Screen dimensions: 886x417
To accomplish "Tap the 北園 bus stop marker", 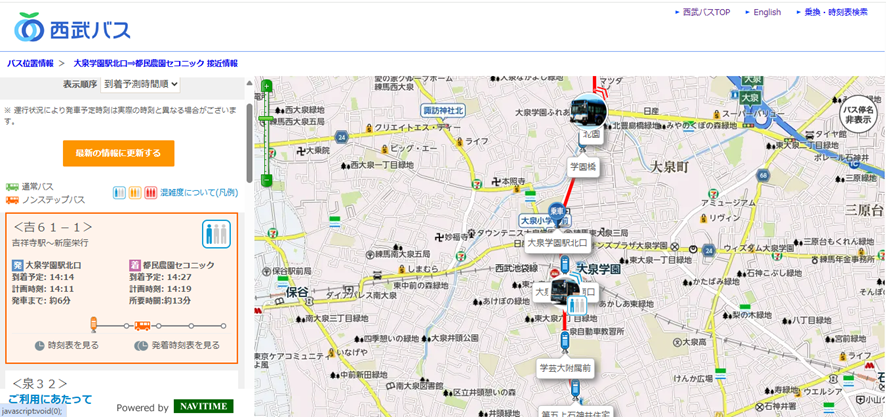I will point(590,133).
